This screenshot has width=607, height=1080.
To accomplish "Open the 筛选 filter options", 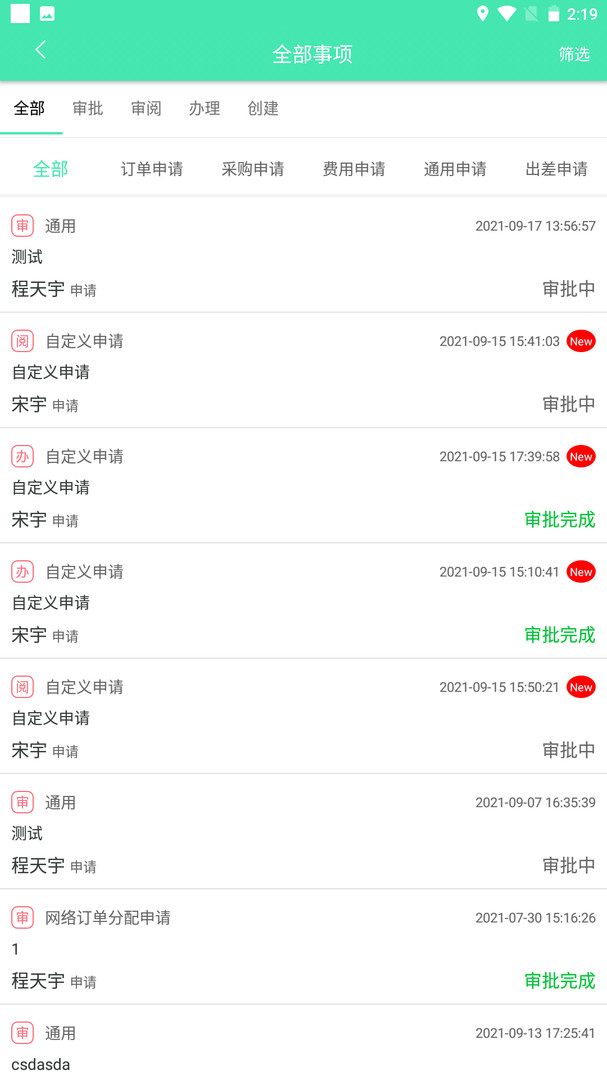I will 574,54.
